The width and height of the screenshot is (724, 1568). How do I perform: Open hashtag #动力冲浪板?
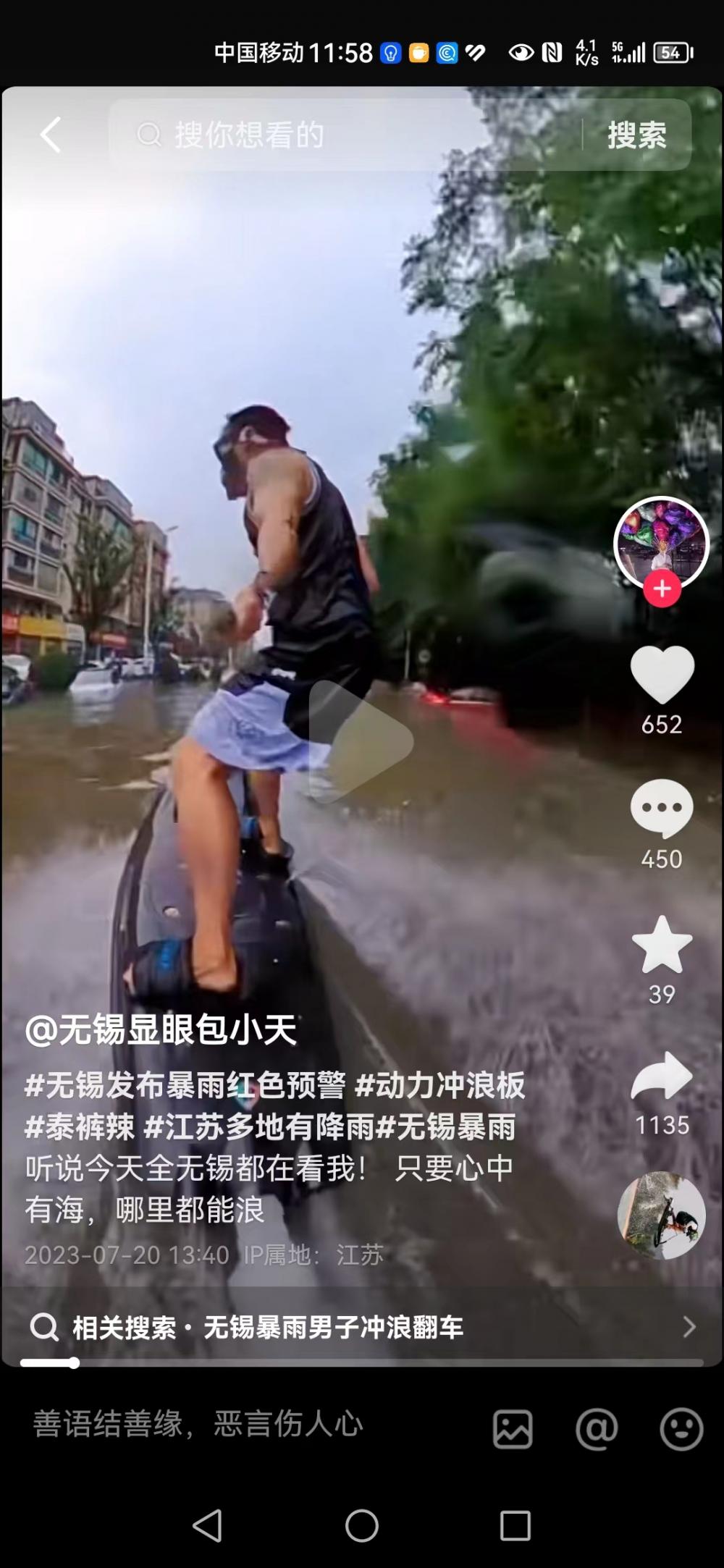pos(440,1086)
